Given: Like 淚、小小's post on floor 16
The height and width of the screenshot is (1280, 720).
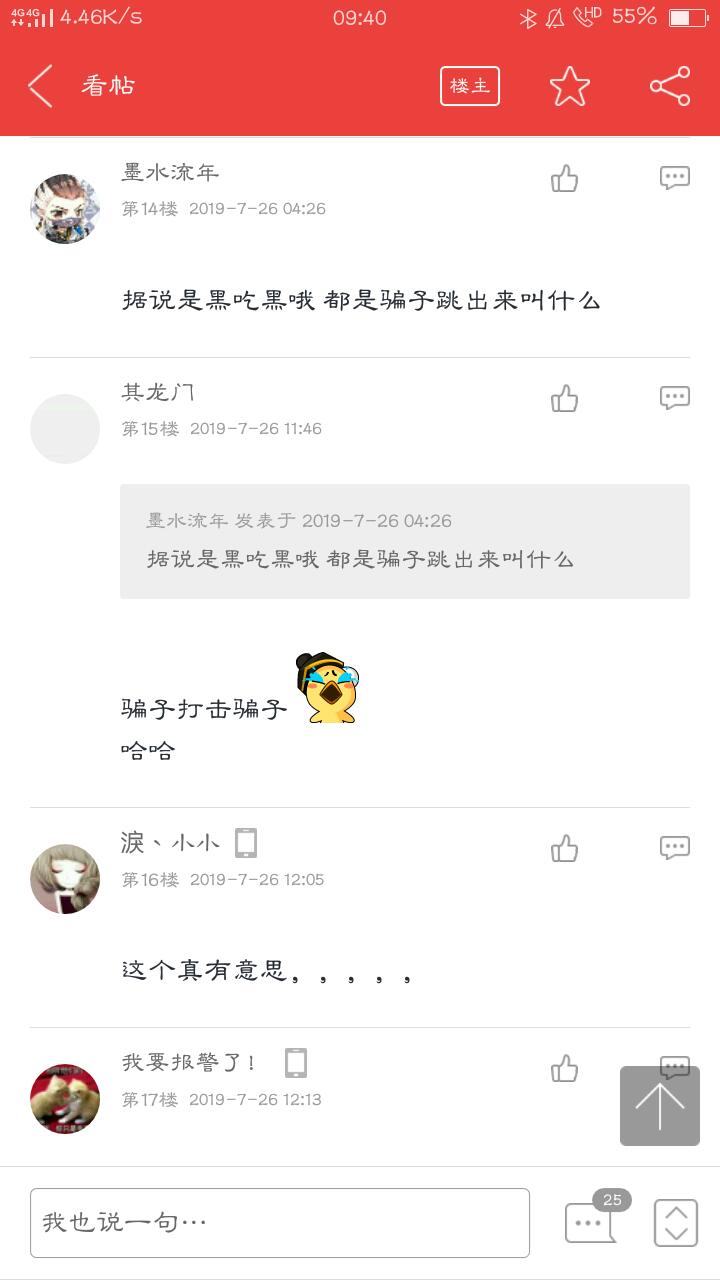Looking at the screenshot, I should point(565,849).
